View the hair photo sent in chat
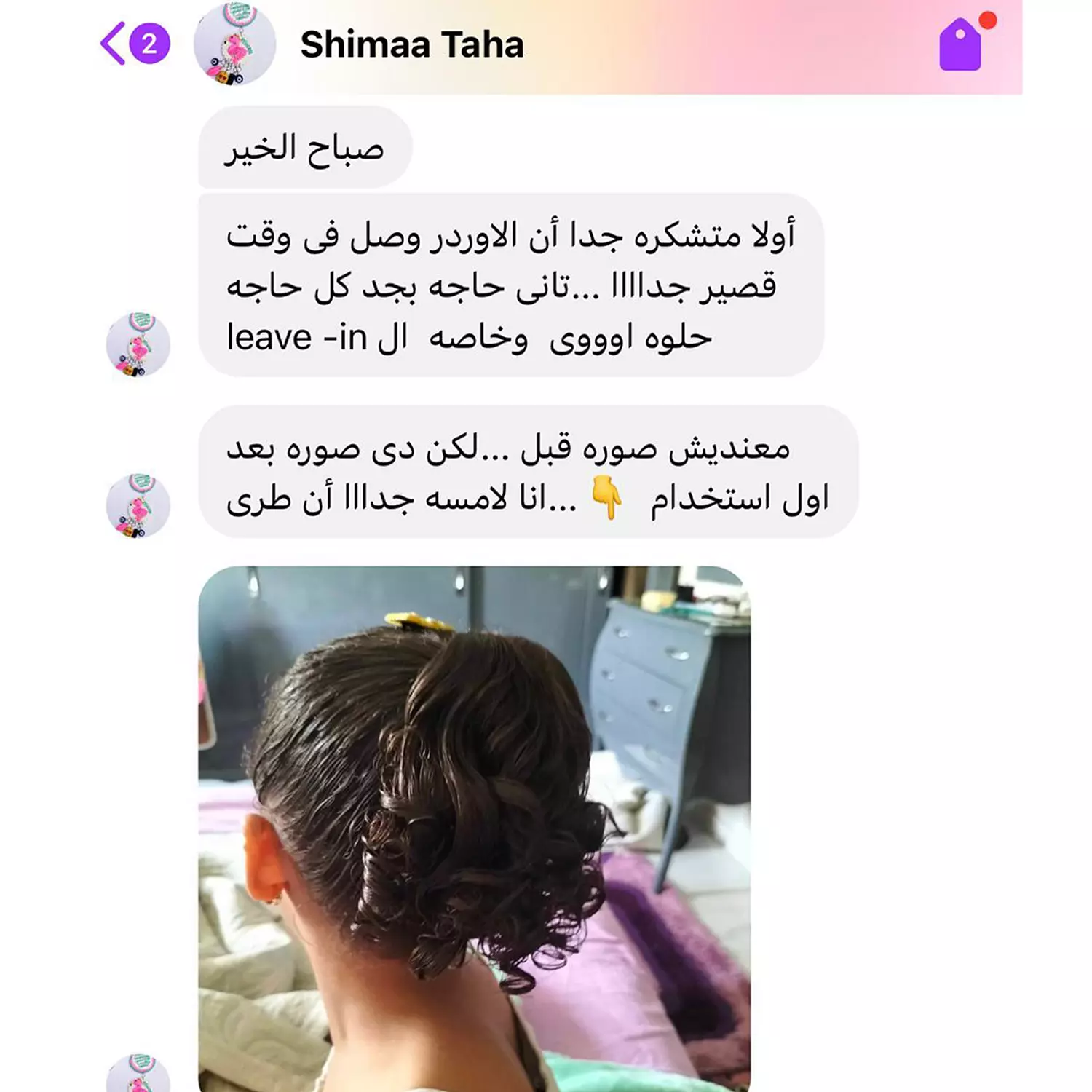This screenshot has height=1092, width=1092. coord(474,828)
